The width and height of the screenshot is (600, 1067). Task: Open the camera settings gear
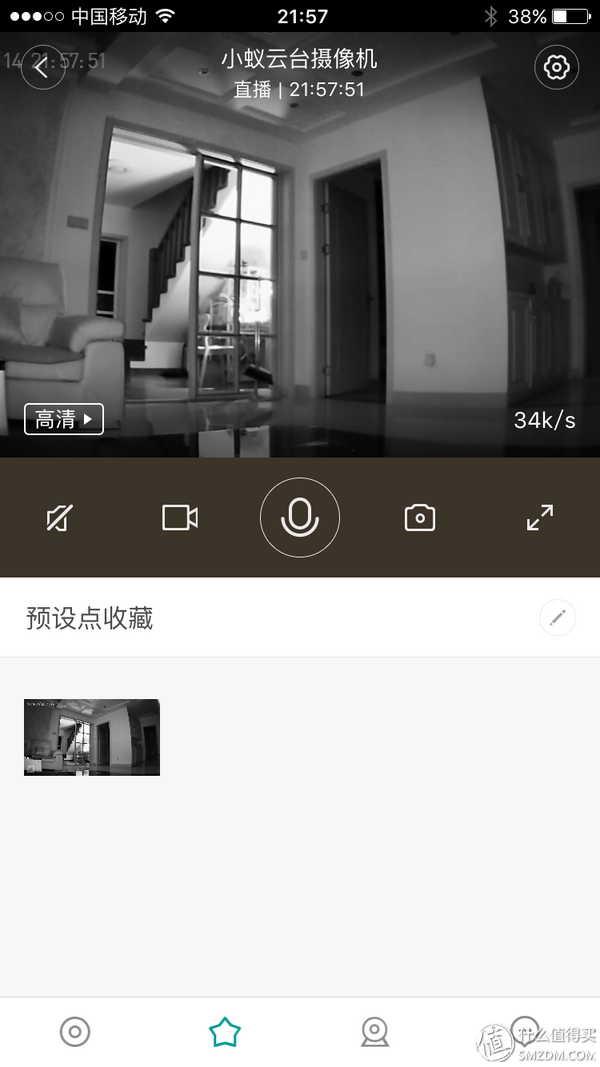[556, 68]
